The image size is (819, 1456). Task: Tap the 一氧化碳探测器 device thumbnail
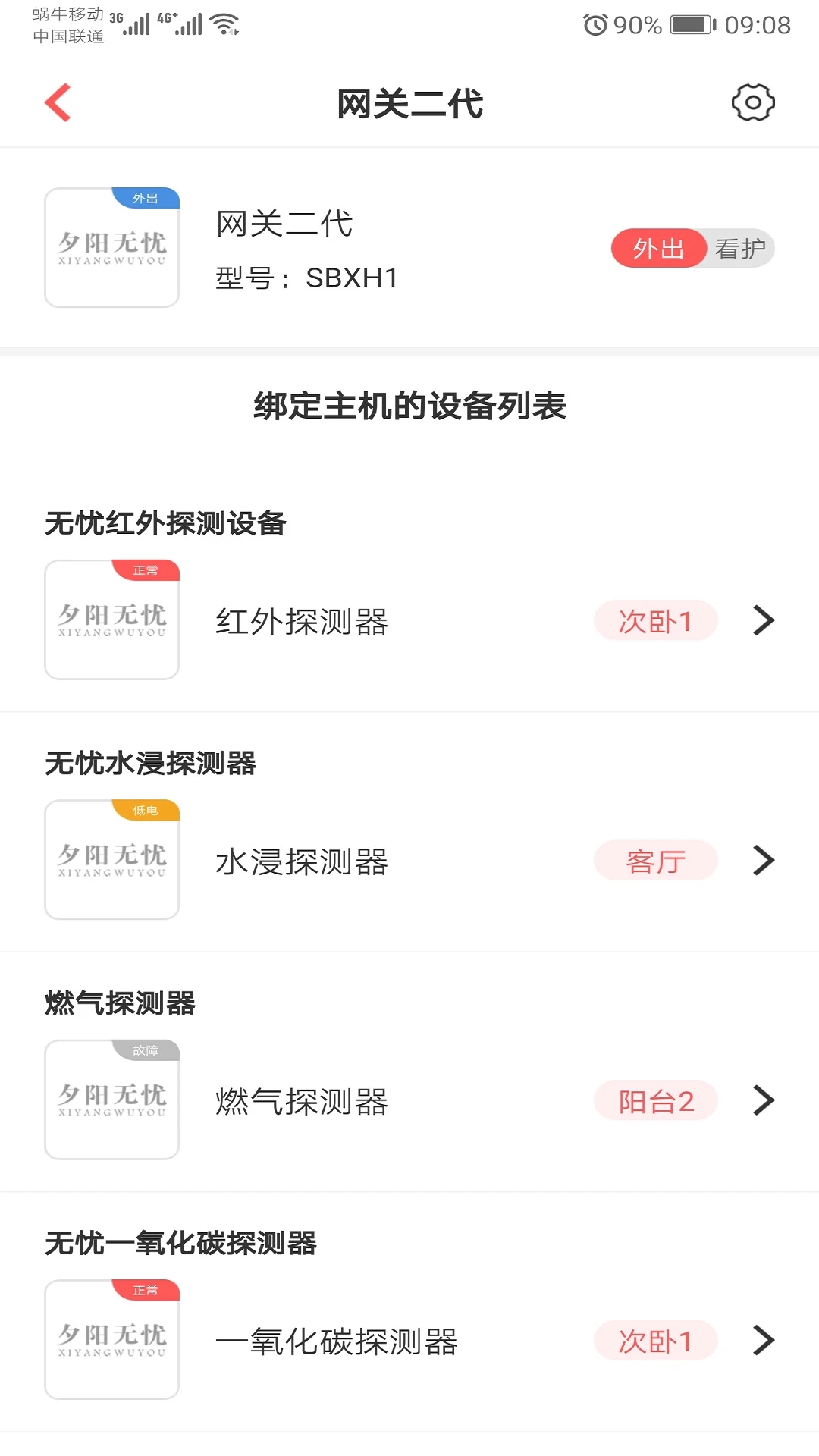coord(111,1340)
